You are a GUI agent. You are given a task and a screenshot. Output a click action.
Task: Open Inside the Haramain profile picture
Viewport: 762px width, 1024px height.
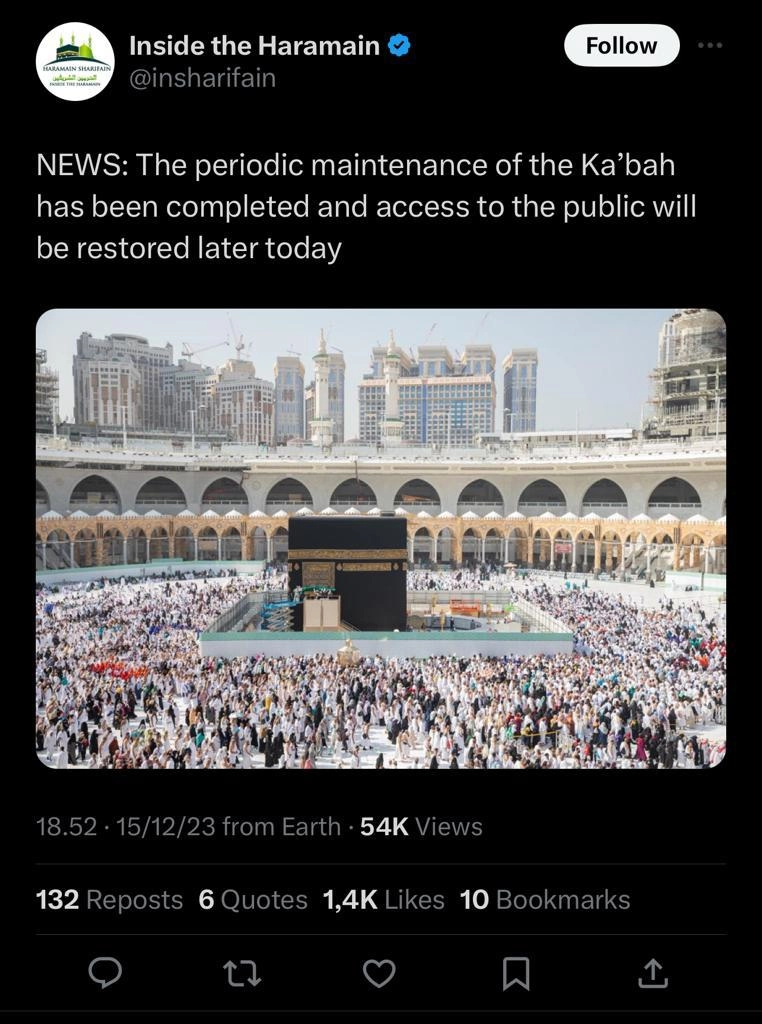point(75,62)
